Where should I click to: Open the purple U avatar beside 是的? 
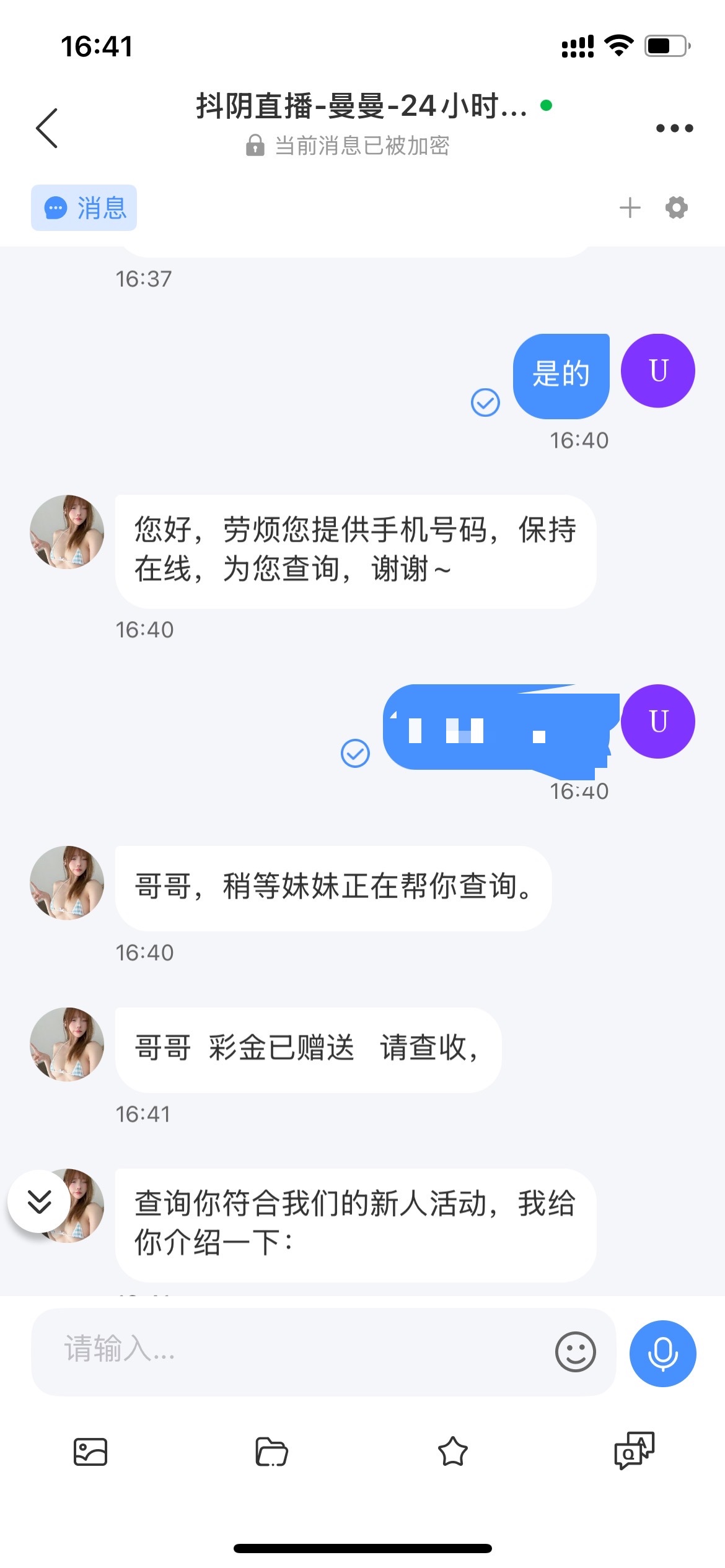pyautogui.click(x=657, y=371)
